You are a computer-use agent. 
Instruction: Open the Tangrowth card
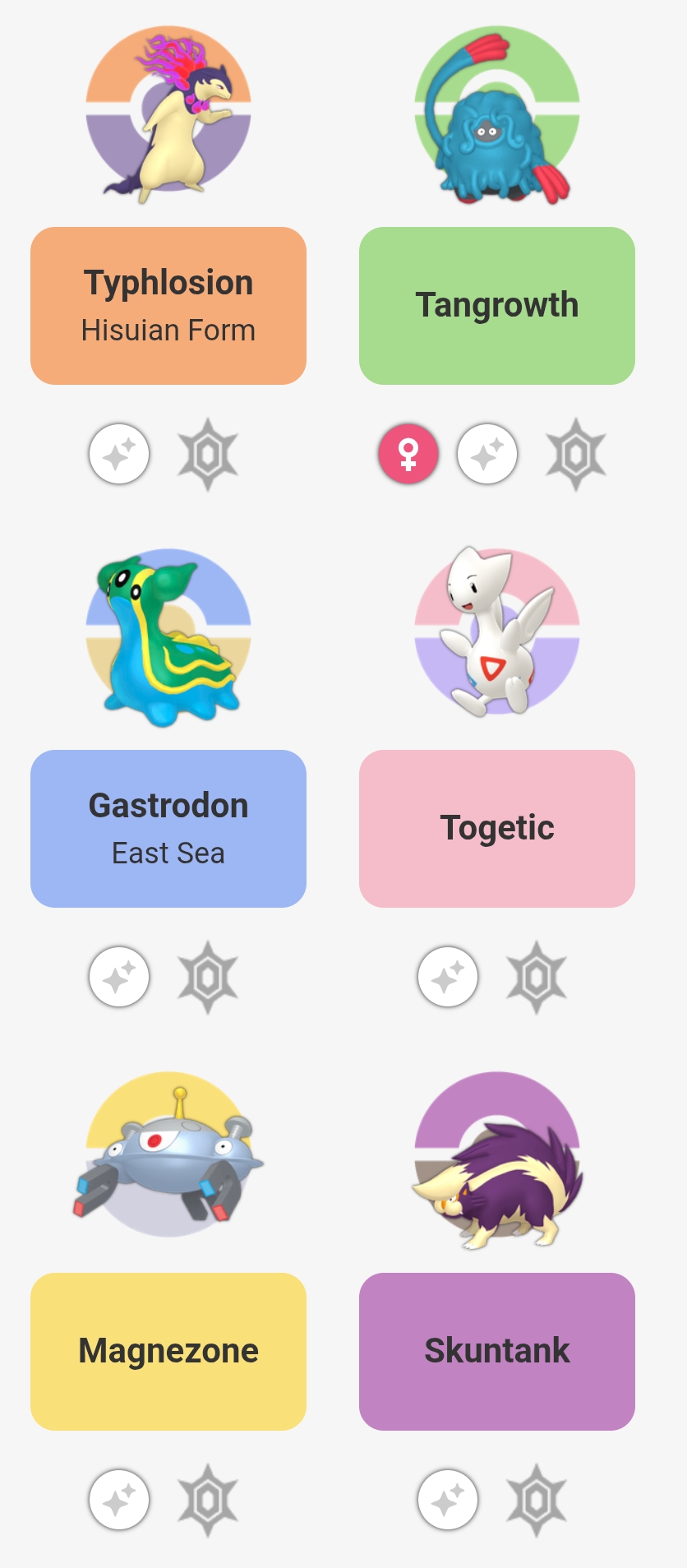tap(497, 305)
